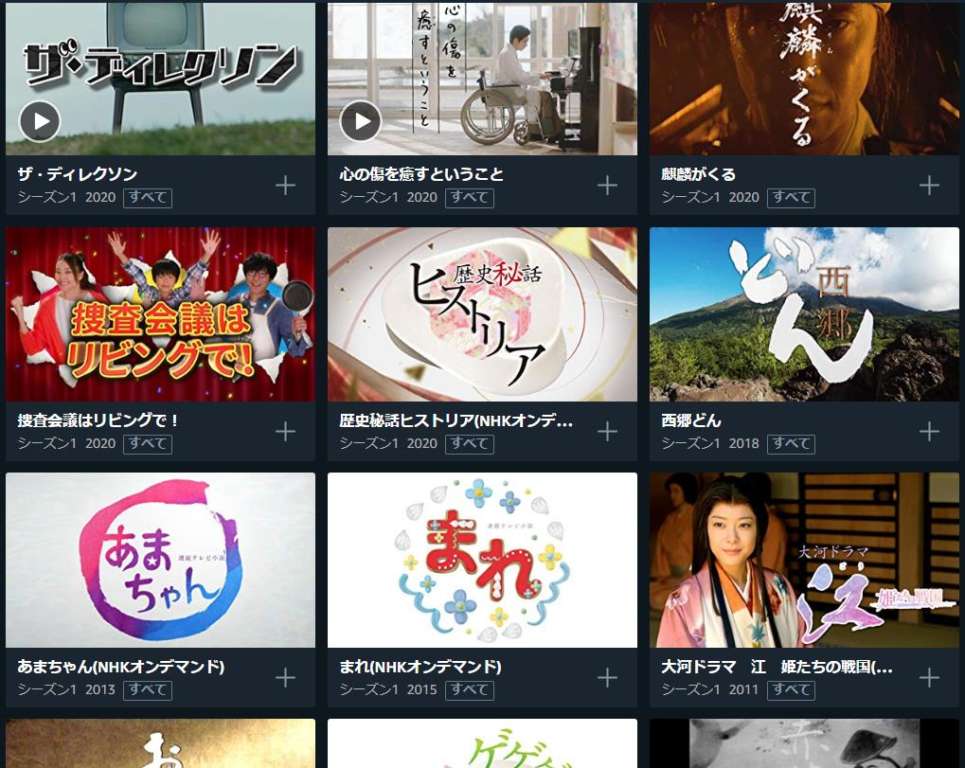The height and width of the screenshot is (768, 965).
Task: Open 歴史秘話ヒストリア show card
Action: coord(482,314)
